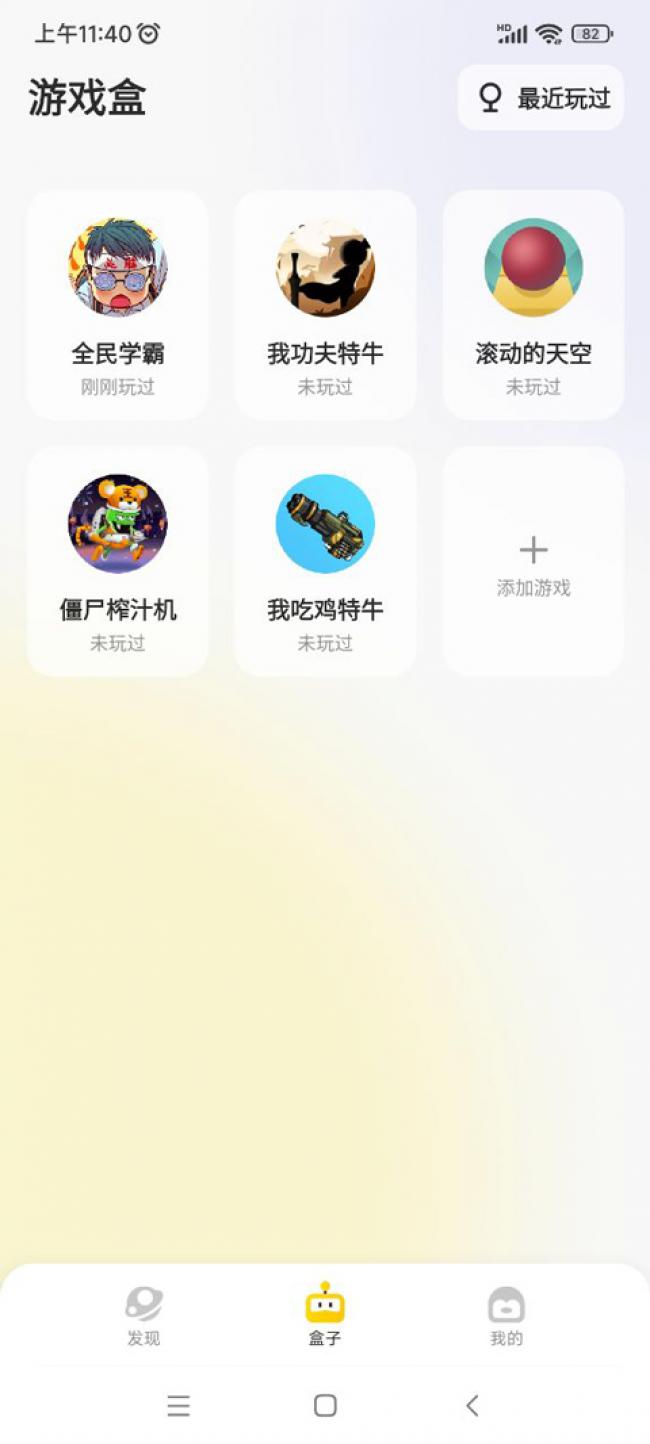Go to the system home screen
Viewport: 650px width, 1444px height.
(x=325, y=1405)
